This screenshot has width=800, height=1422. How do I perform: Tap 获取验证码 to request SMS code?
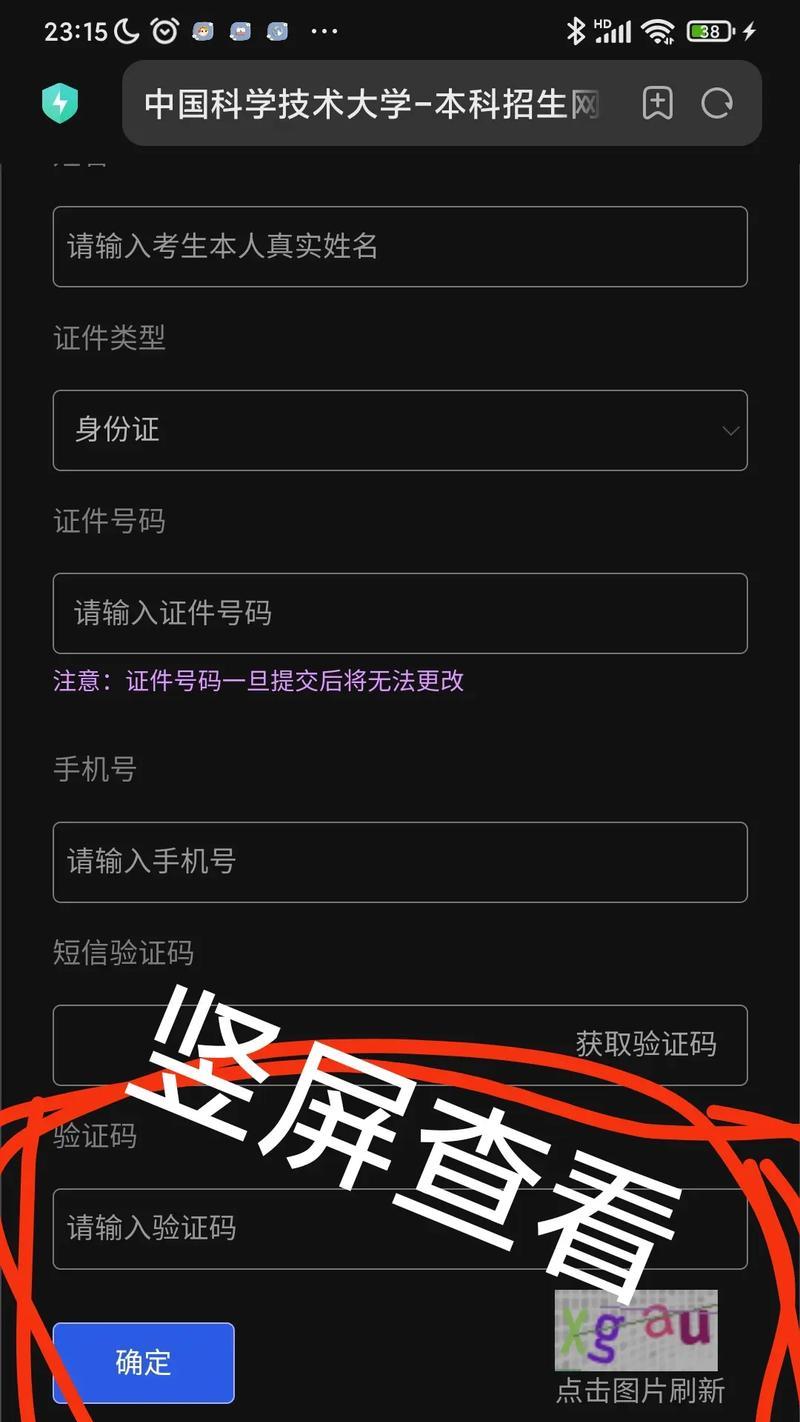coord(646,1044)
